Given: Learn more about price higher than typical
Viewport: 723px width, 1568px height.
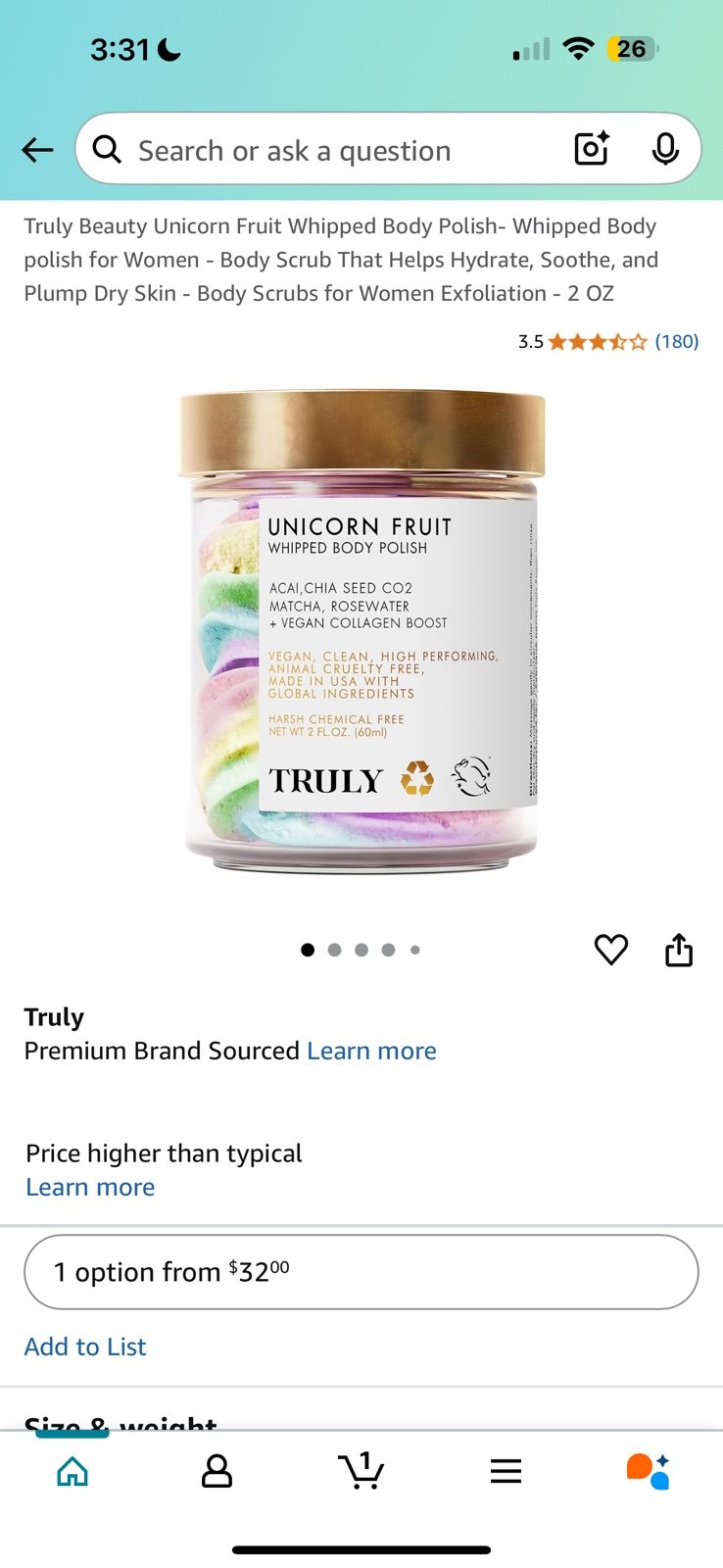Looking at the screenshot, I should point(90,1187).
